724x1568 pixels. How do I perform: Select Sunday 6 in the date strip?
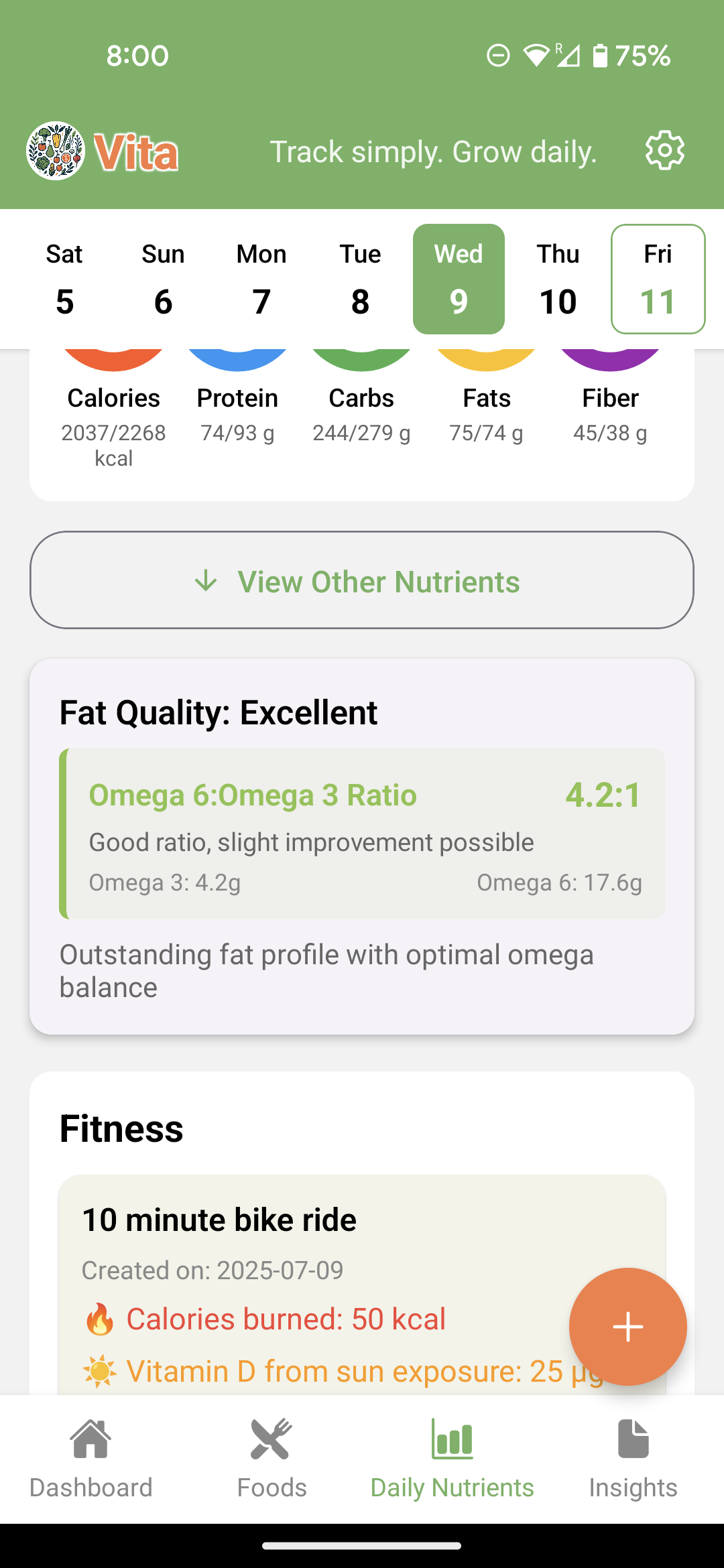(163, 279)
